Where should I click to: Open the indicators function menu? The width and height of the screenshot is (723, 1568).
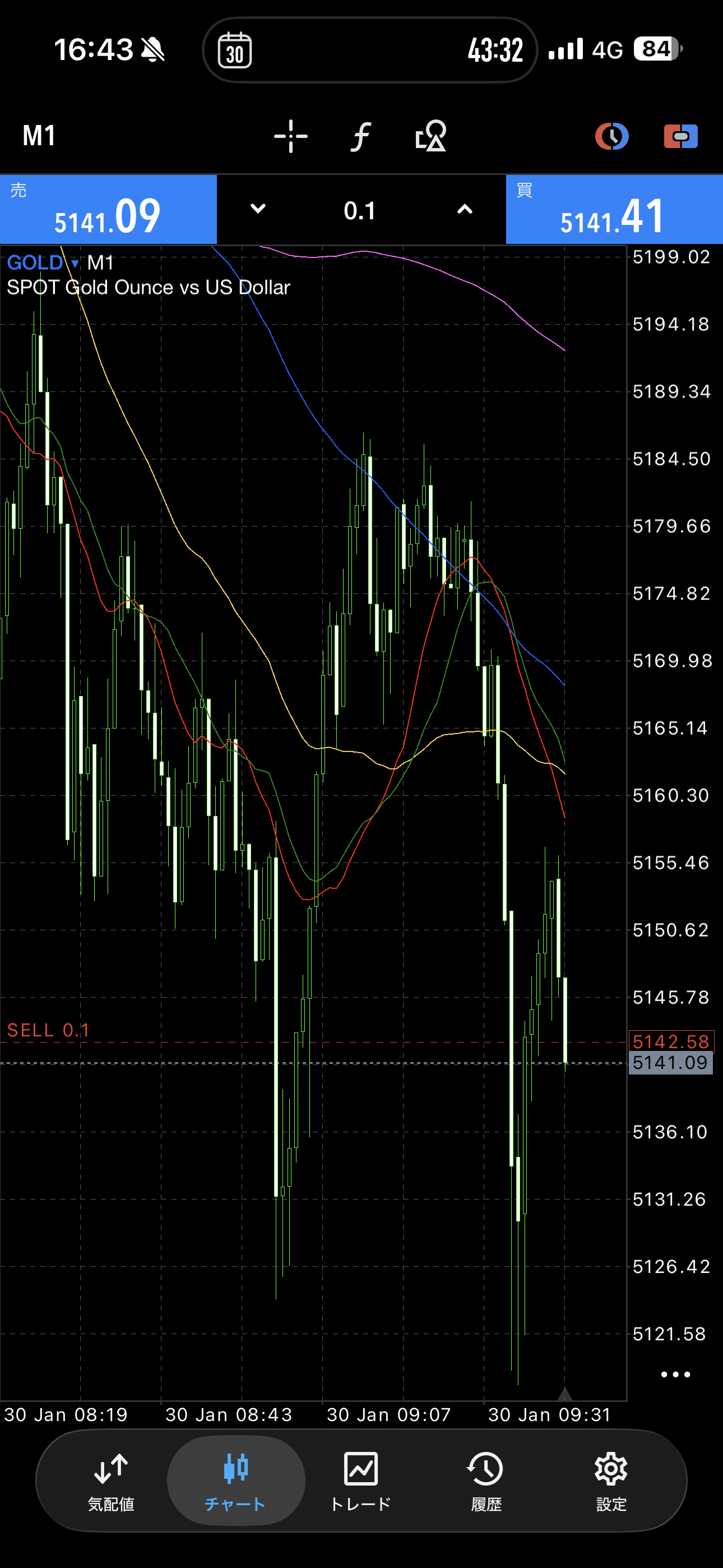click(x=361, y=136)
